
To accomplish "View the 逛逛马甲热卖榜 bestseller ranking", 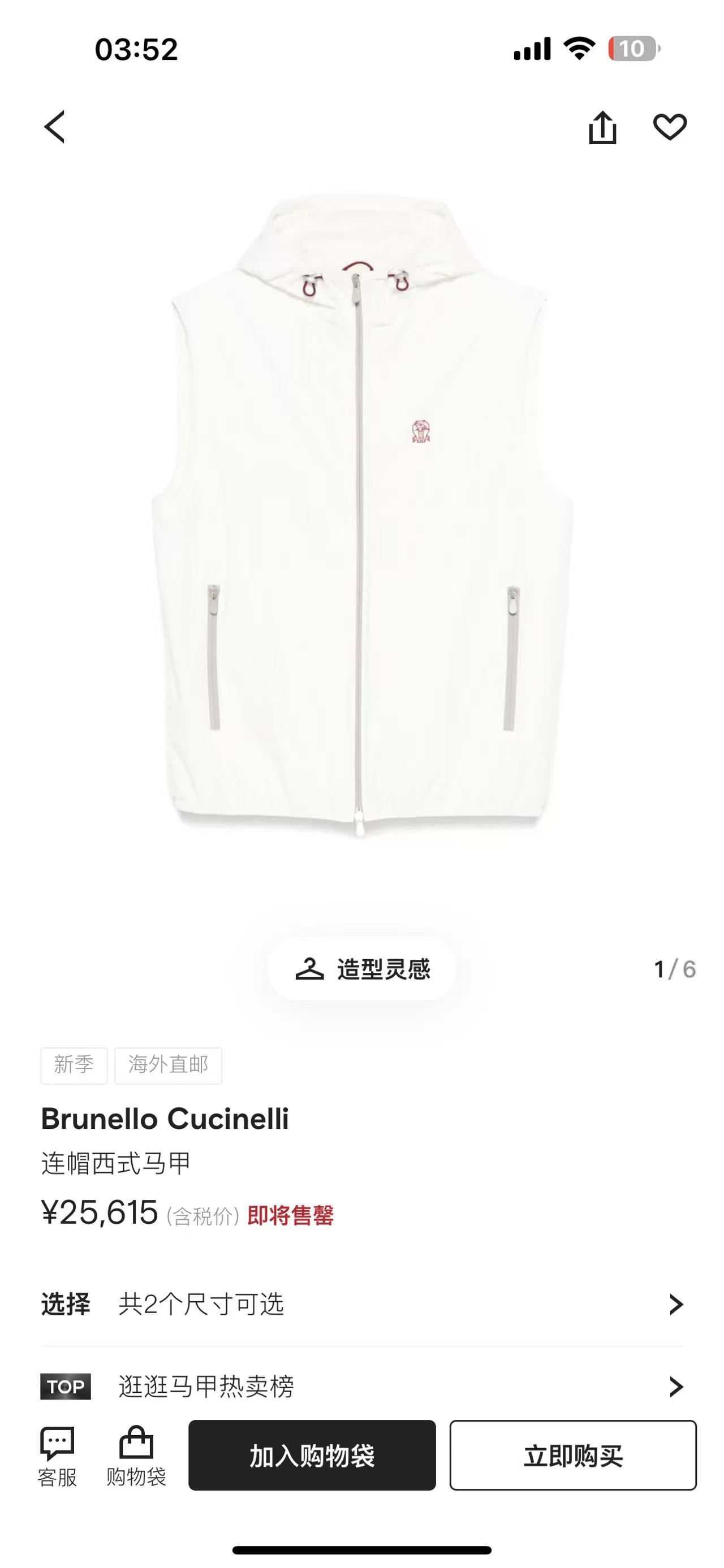I will point(363,1387).
